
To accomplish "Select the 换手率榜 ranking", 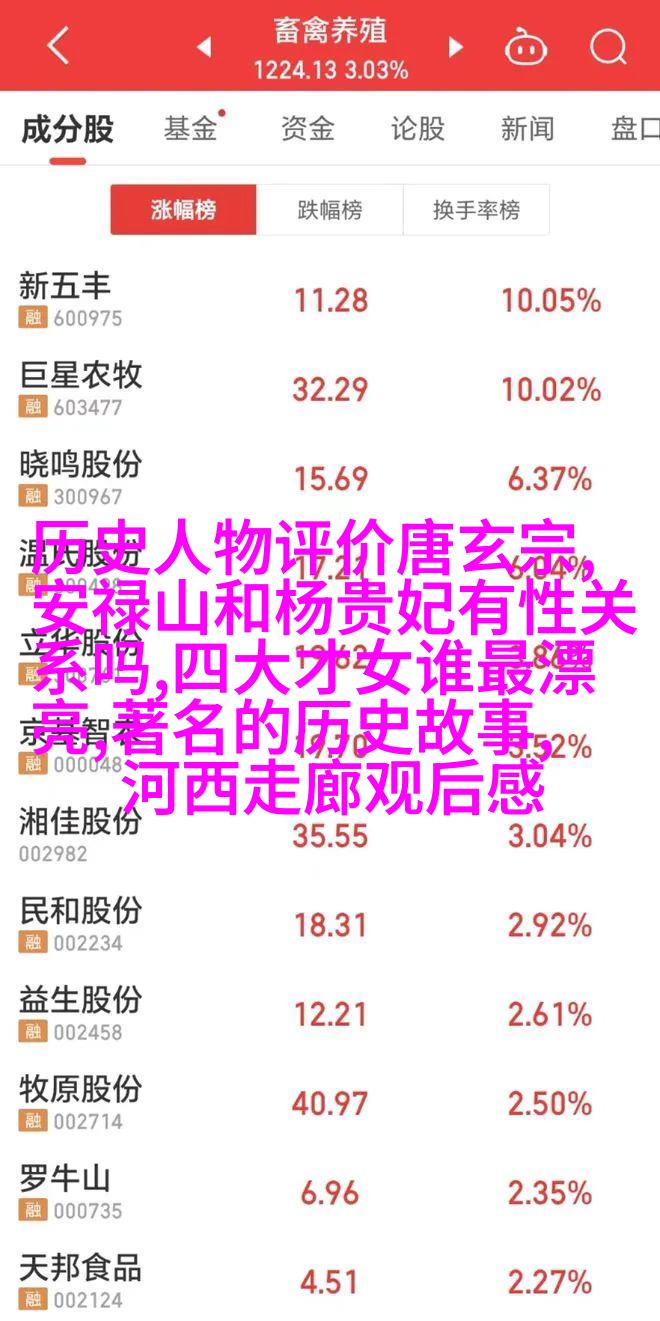I will click(x=476, y=210).
